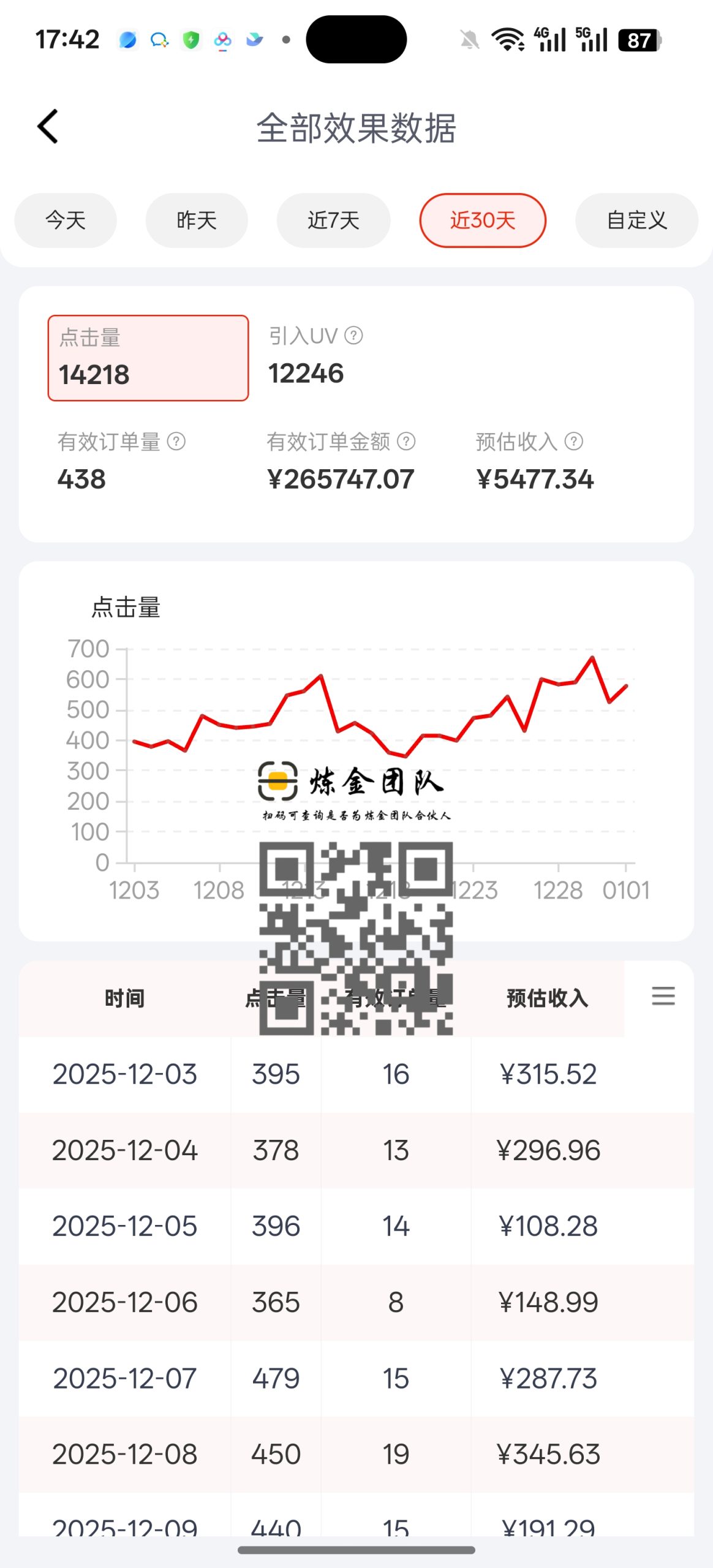This screenshot has height=1568, width=713.
Task: Tap the chart peak near 0101
Action: [x=592, y=658]
